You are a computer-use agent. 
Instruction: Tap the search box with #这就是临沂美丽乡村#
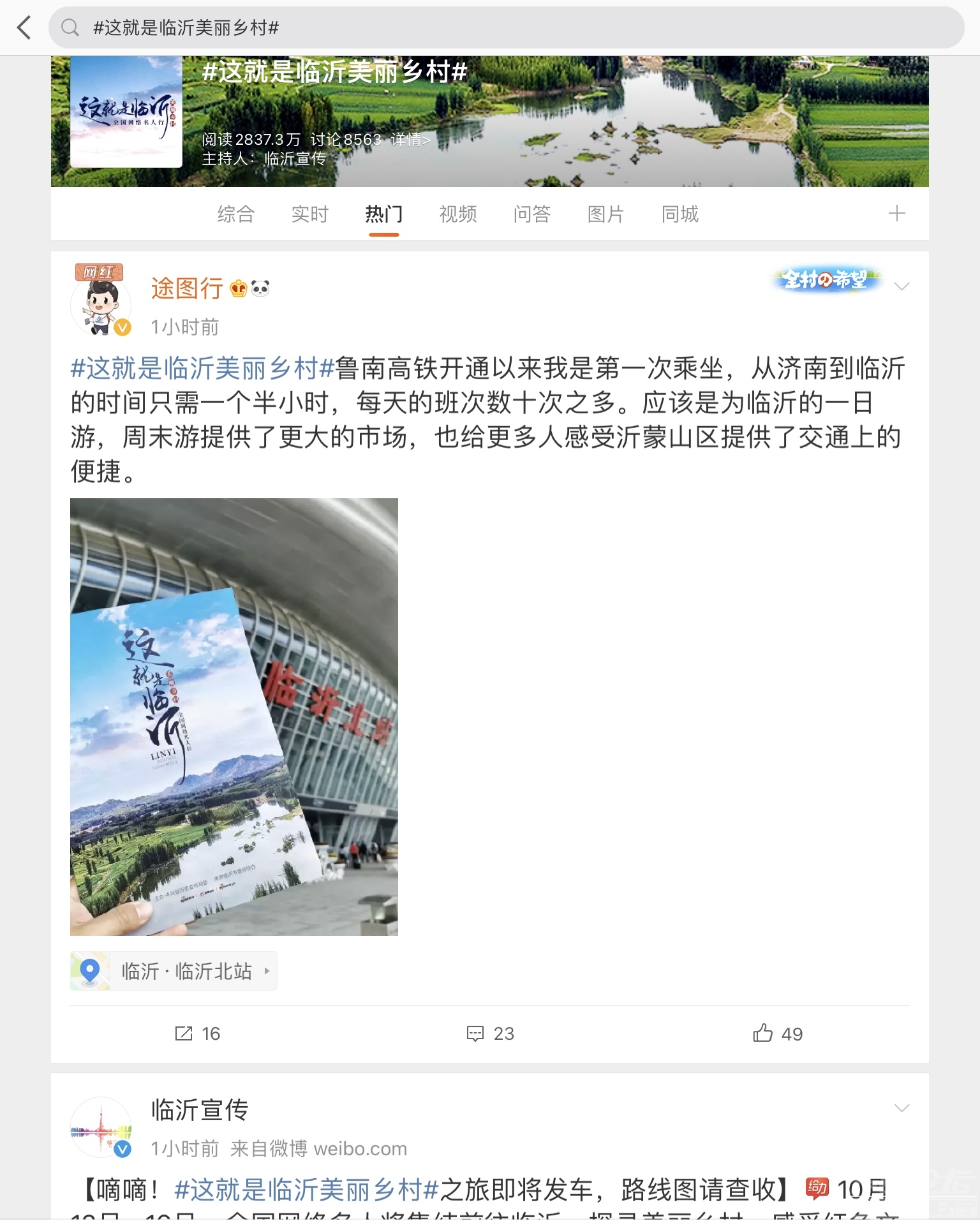pyautogui.click(x=504, y=27)
